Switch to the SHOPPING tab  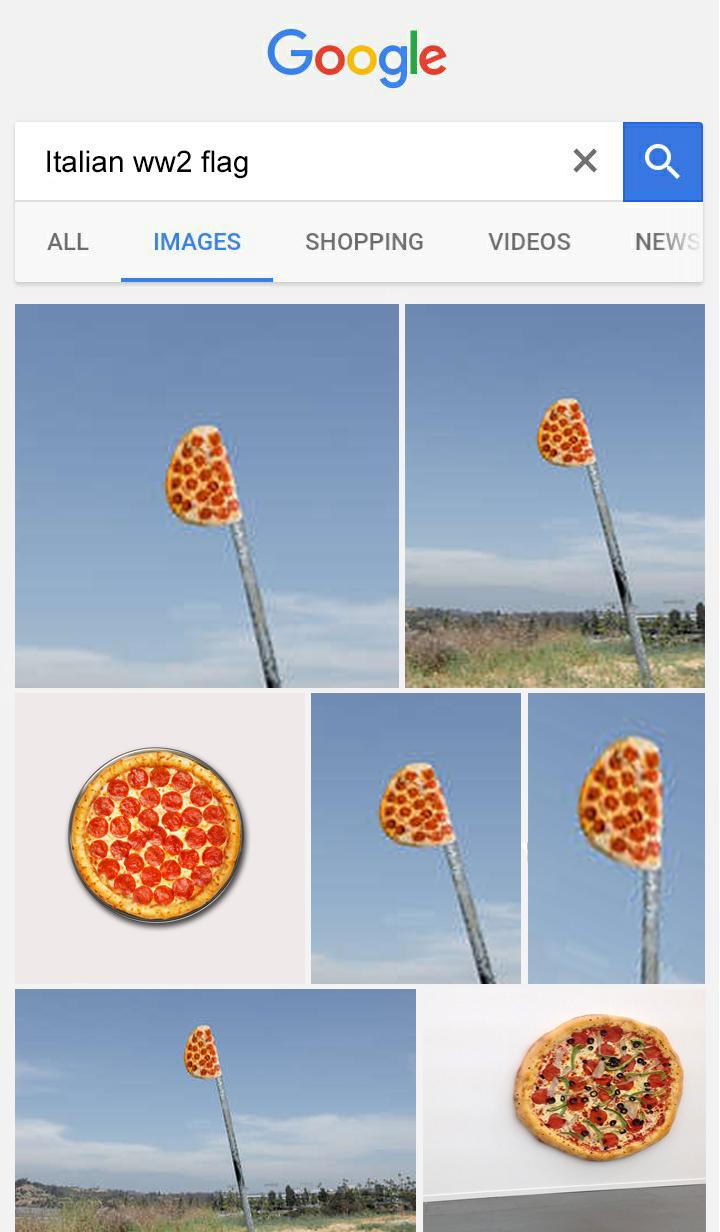[x=364, y=242]
